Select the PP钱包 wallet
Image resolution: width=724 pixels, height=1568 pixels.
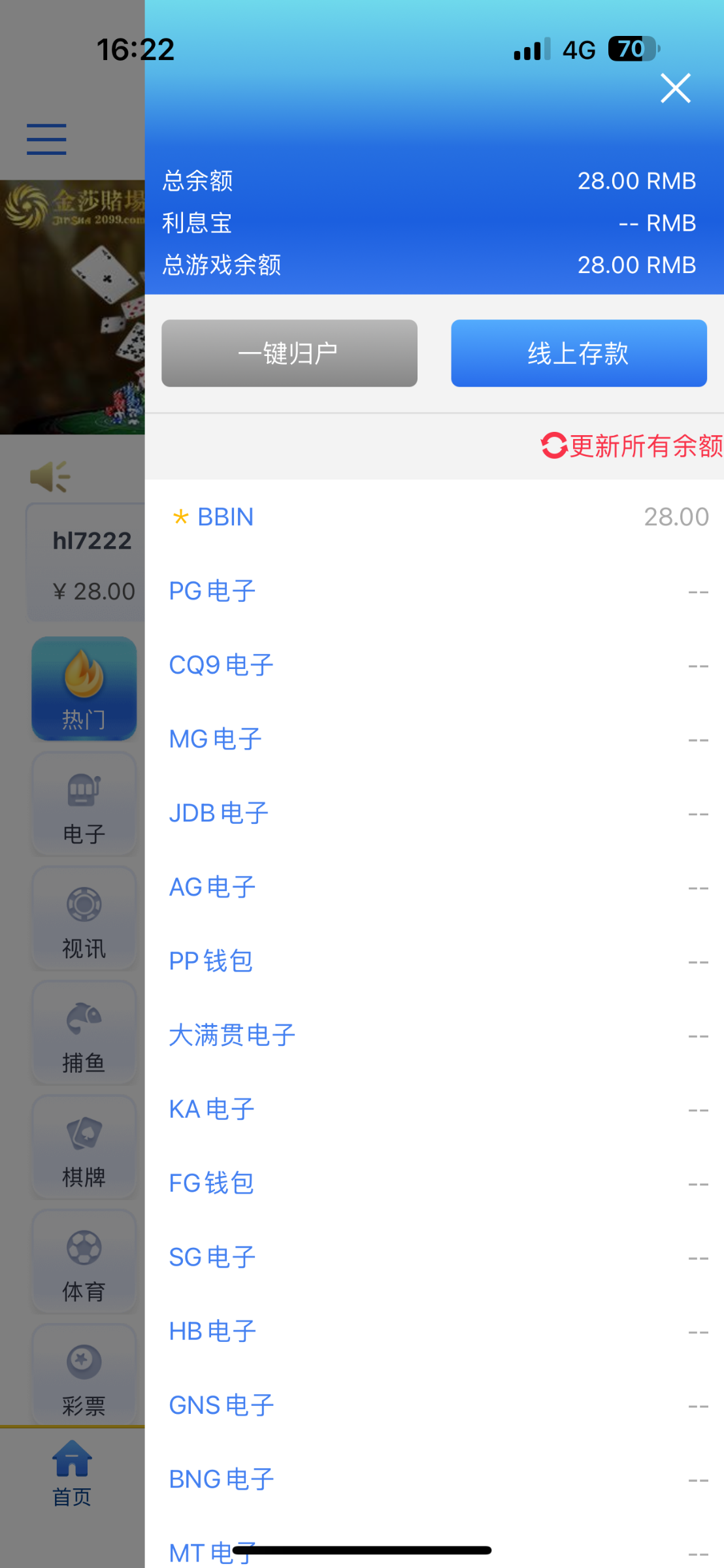pos(435,961)
